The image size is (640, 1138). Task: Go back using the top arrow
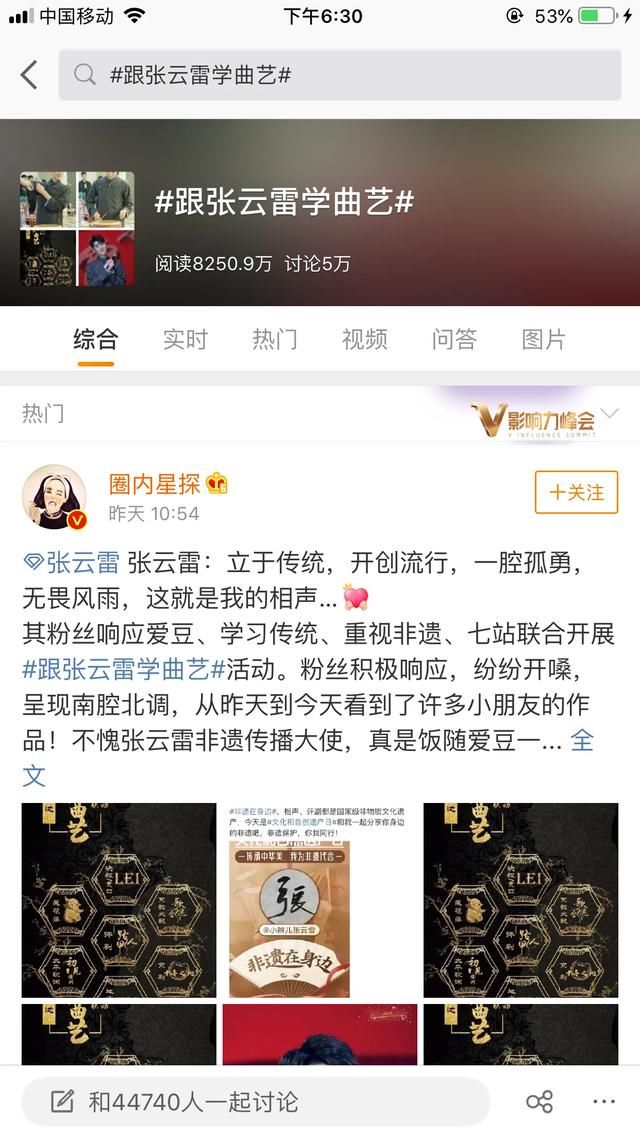29,75
